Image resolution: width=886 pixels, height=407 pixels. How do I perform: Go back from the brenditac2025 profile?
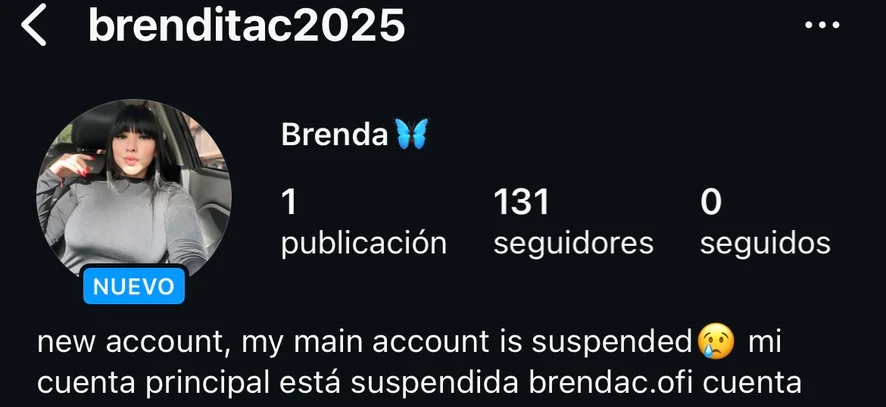tap(34, 27)
